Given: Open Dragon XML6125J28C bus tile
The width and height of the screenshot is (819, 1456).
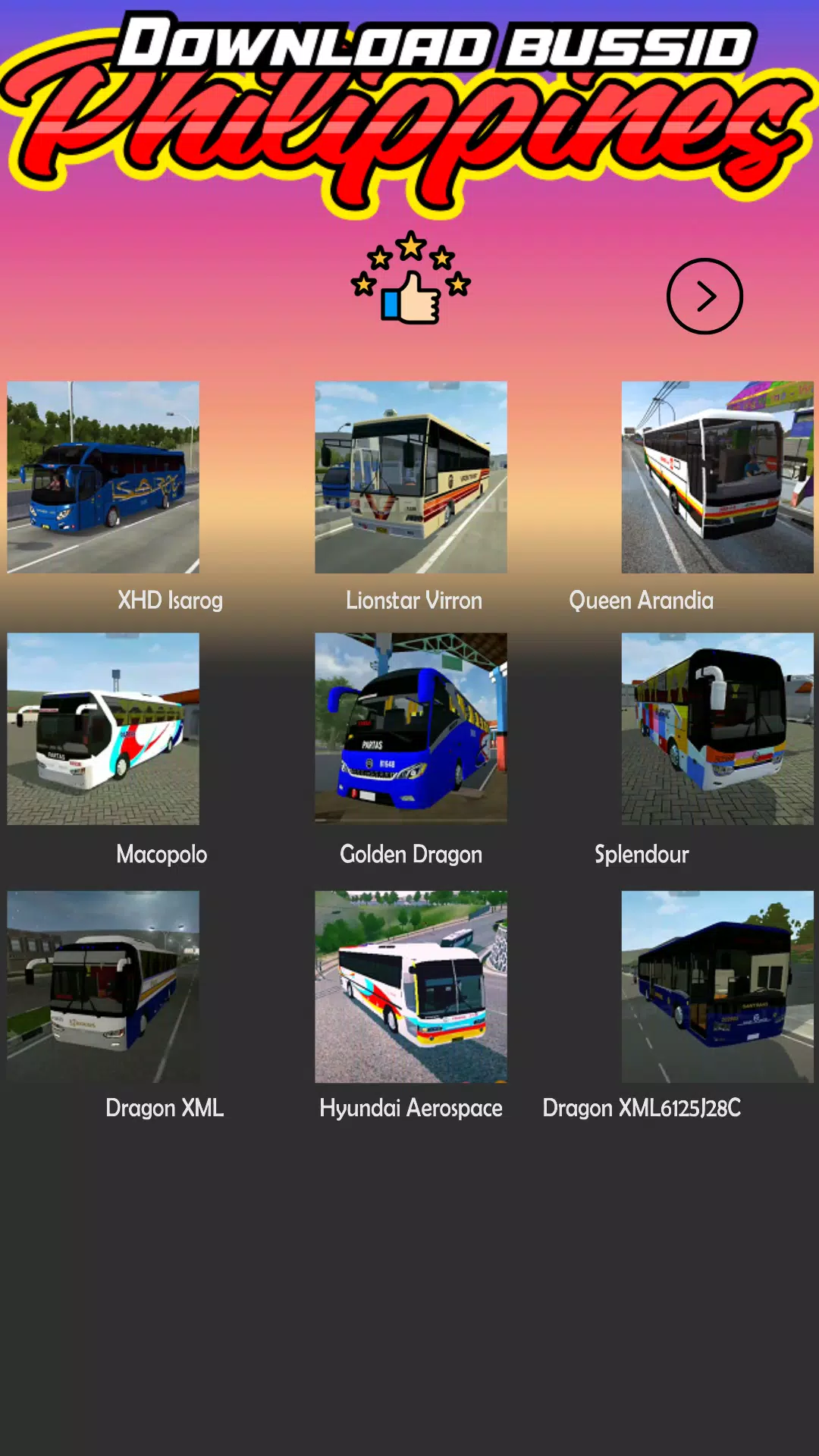Looking at the screenshot, I should 717,987.
